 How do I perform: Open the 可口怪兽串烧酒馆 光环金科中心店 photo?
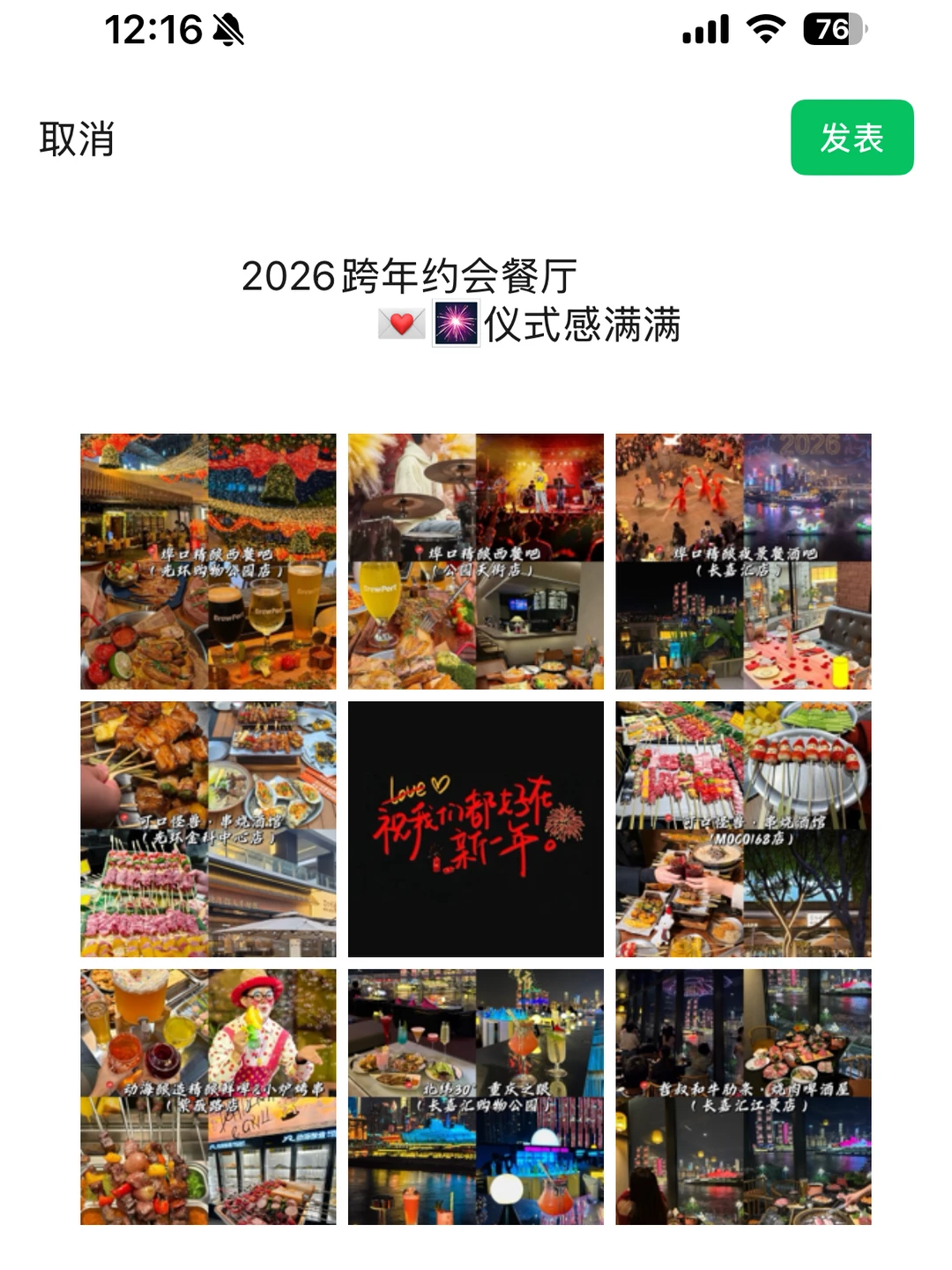tap(208, 829)
